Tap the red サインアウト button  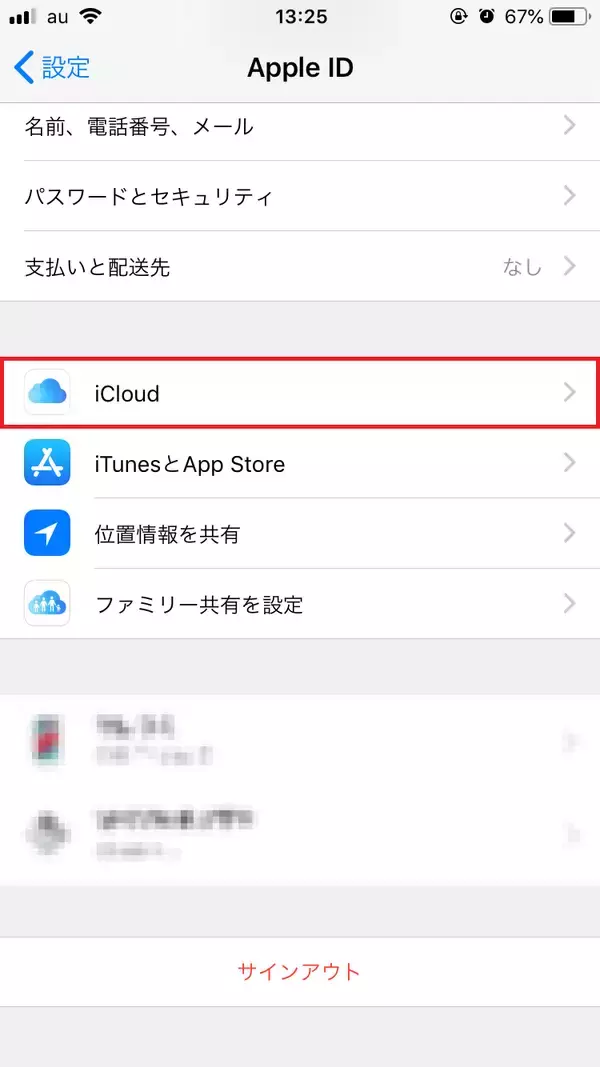click(x=299, y=971)
